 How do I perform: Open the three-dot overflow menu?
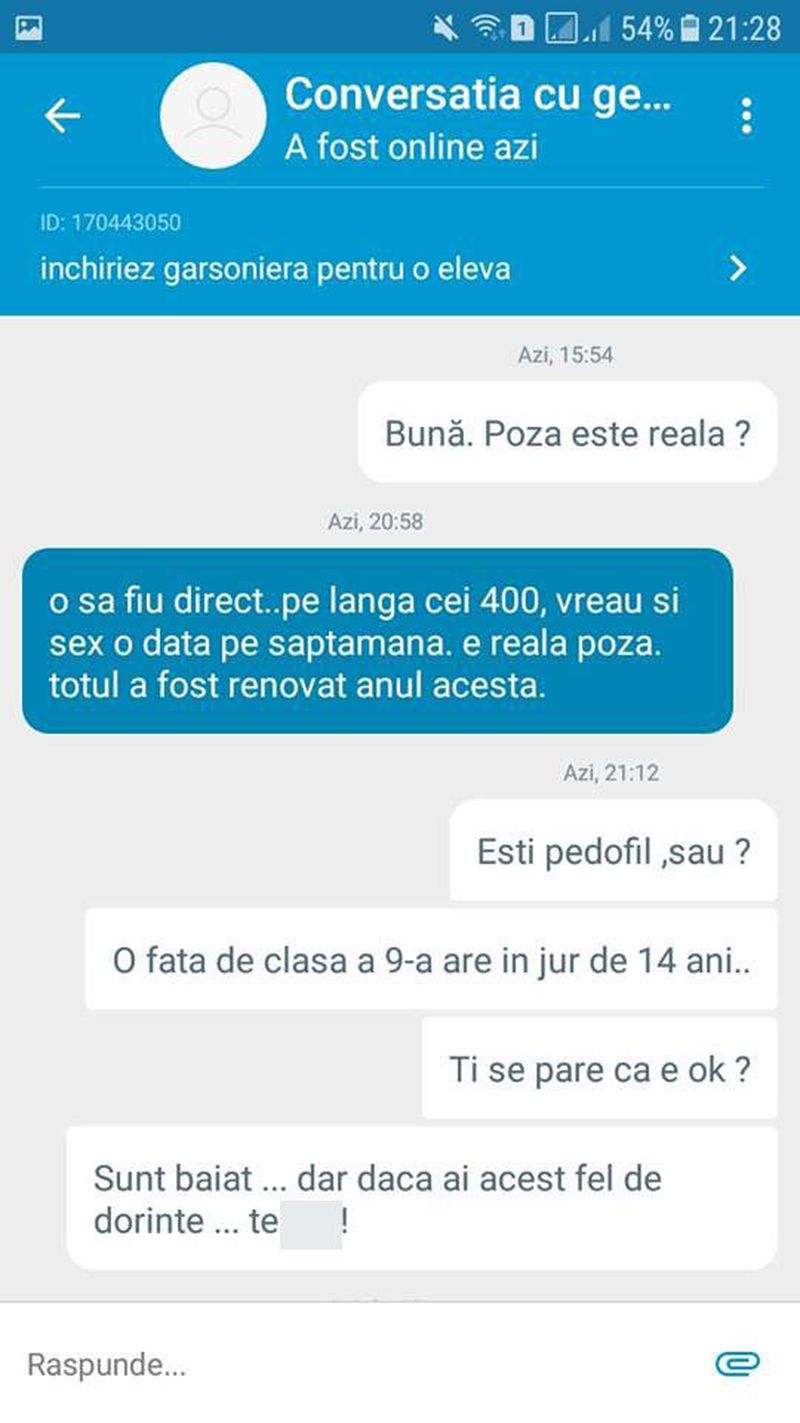point(746,116)
